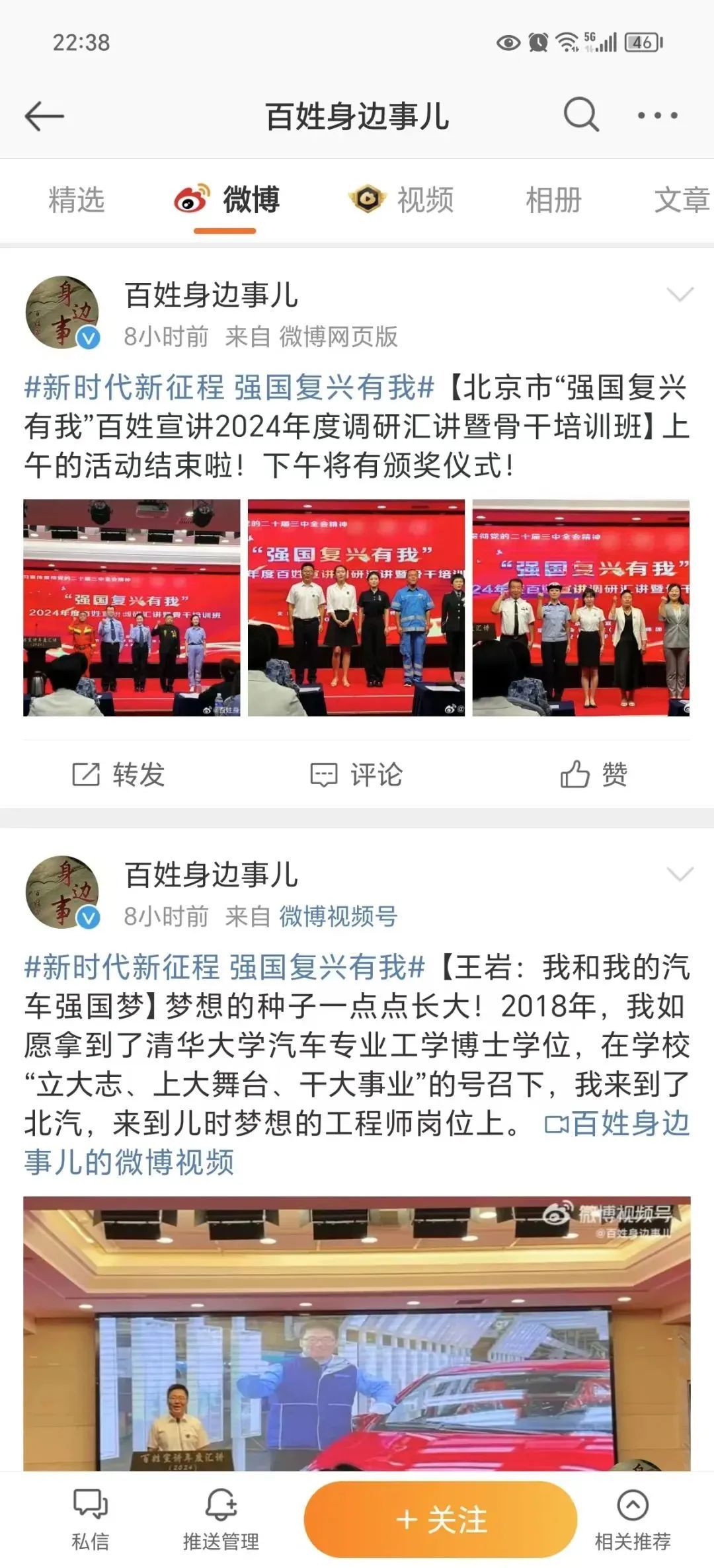The image size is (714, 1568).
Task: Switch to the 视频 tab
Action: (401, 200)
